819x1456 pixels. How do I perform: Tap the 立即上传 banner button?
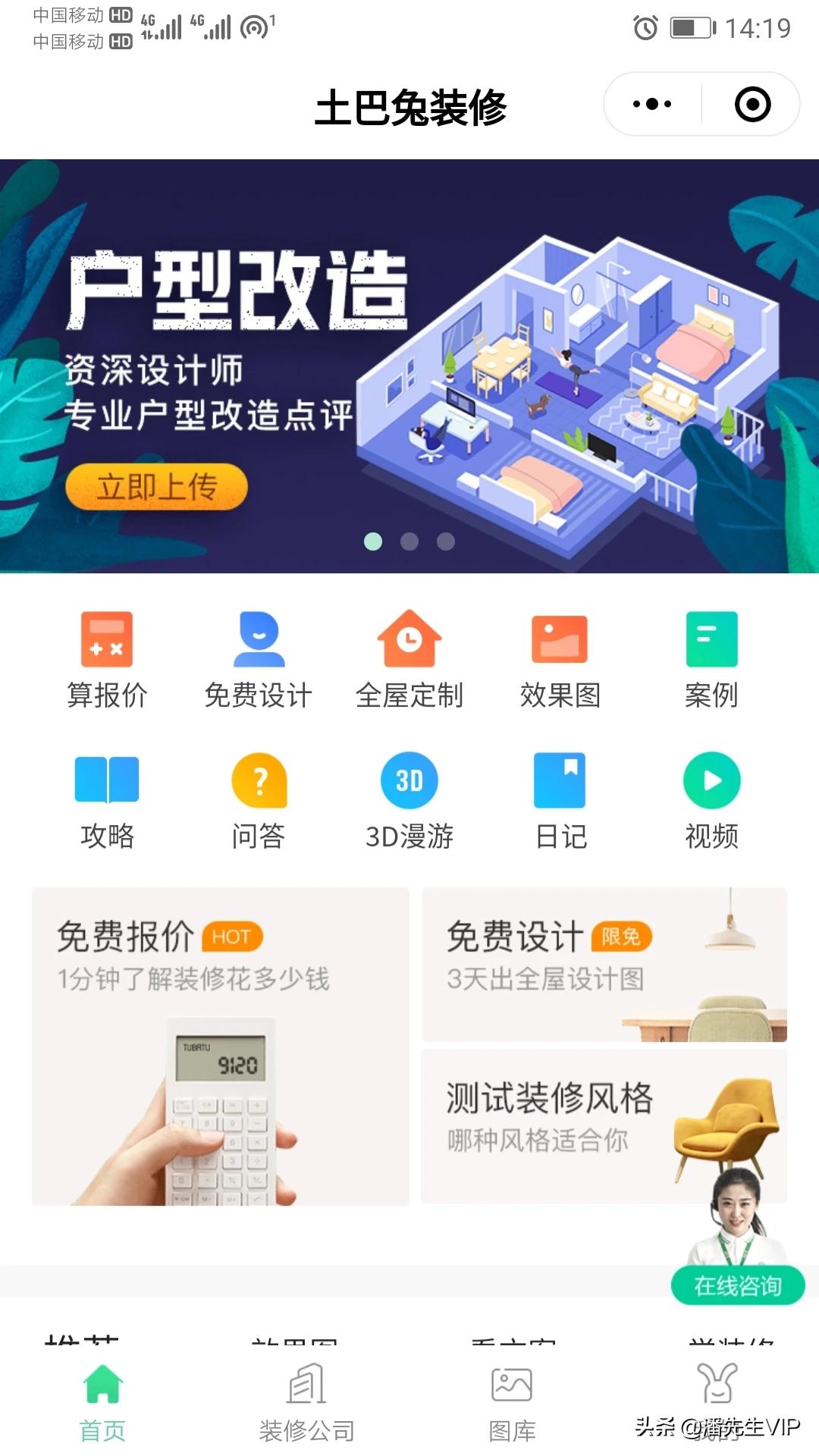(x=155, y=486)
